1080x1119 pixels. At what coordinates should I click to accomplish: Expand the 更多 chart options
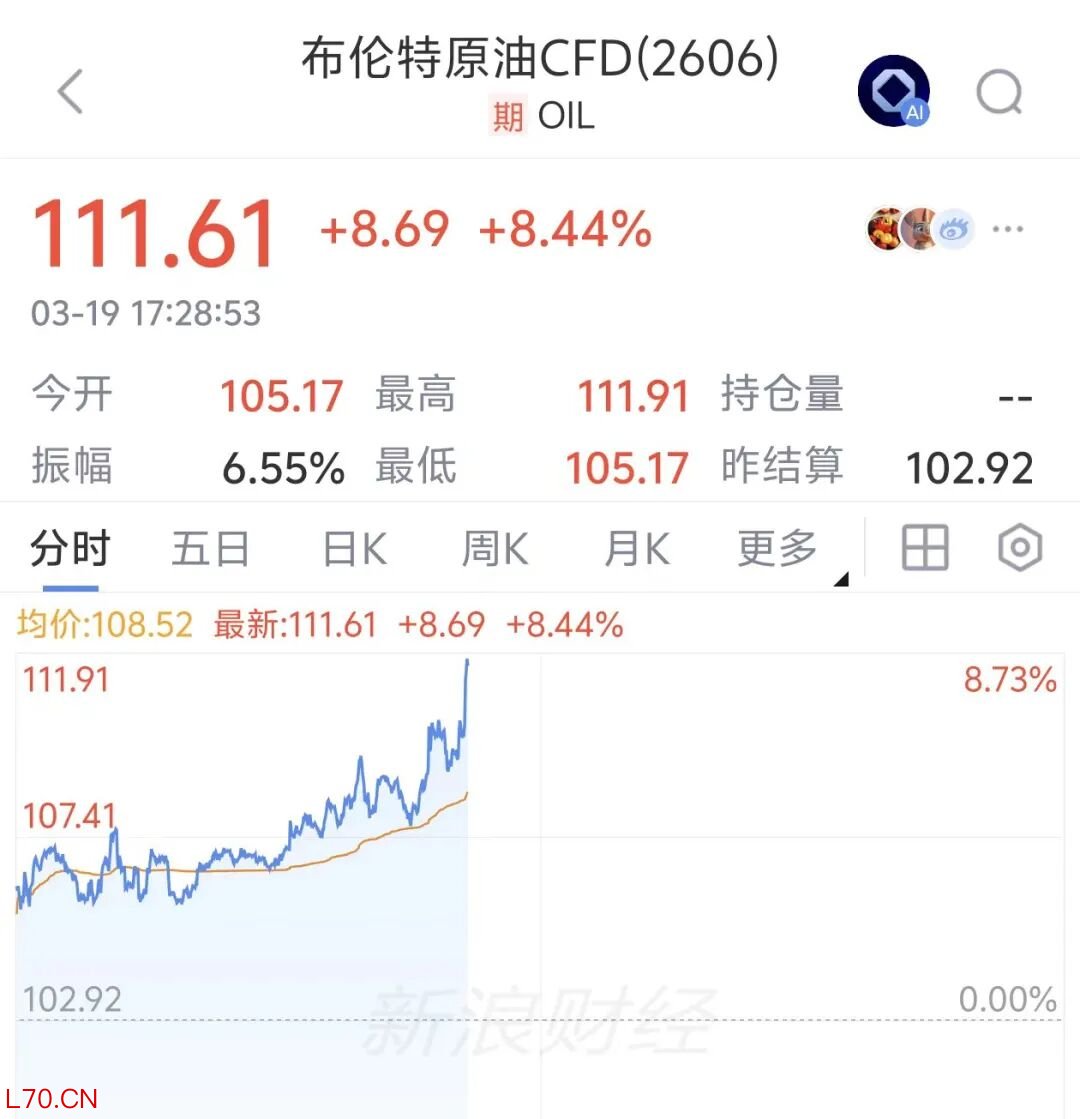click(779, 549)
